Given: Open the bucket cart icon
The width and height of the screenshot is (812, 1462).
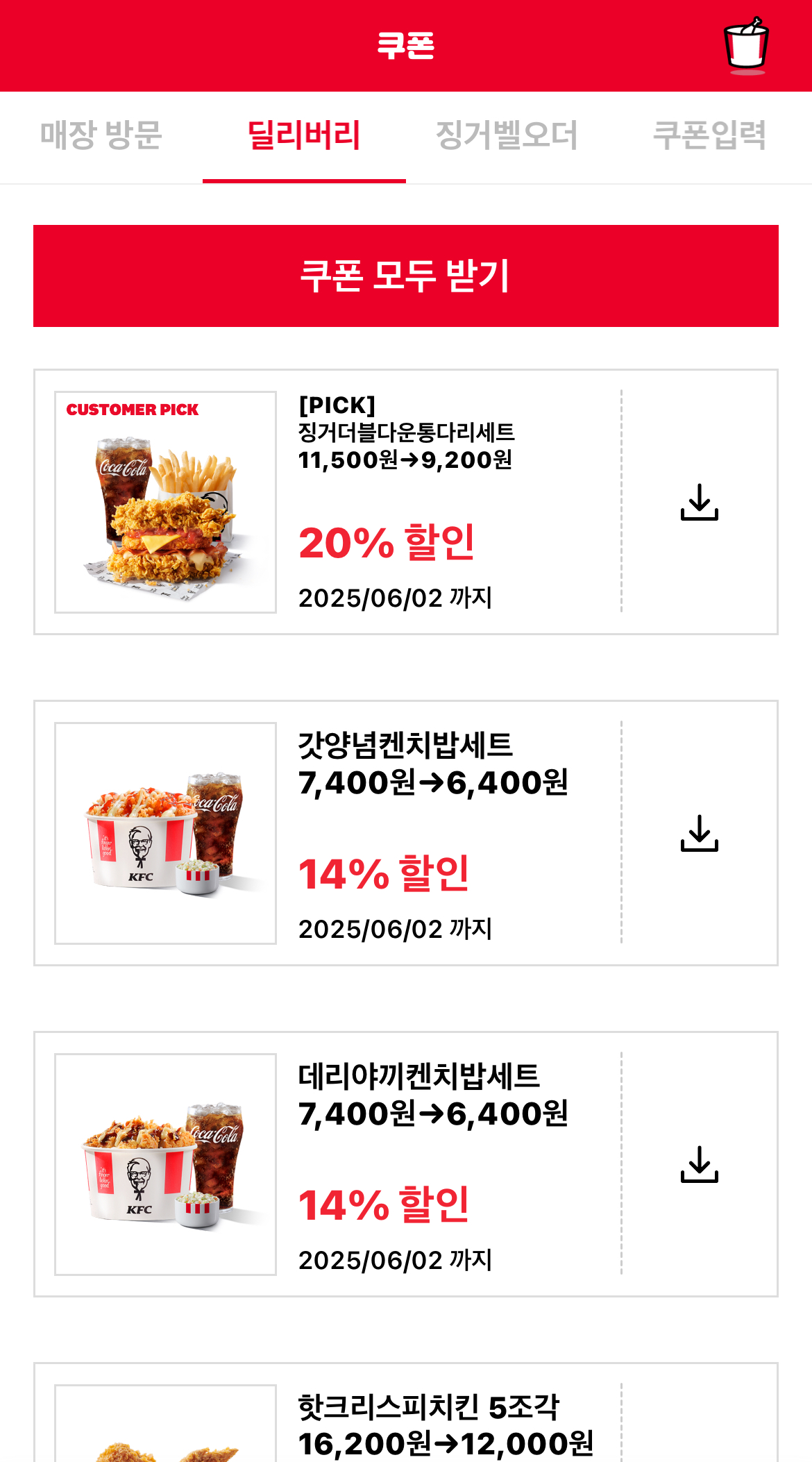Looking at the screenshot, I should (746, 46).
